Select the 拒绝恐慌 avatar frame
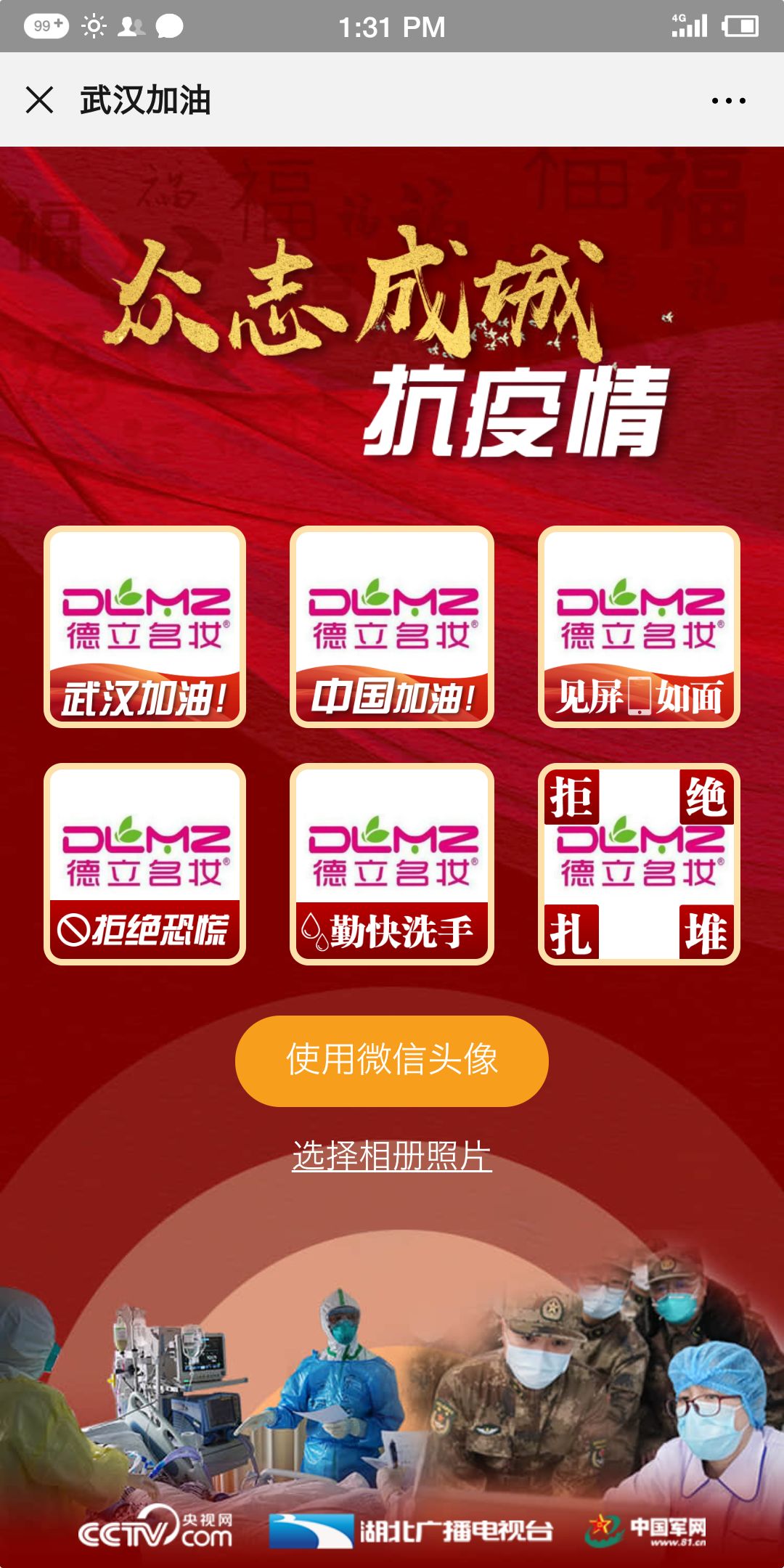 tap(145, 864)
